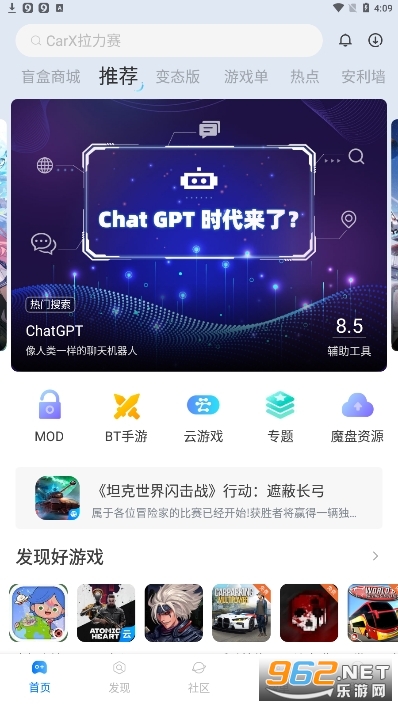Image resolution: width=398 pixels, height=707 pixels.
Task: Go to the 发现 bottom tab
Action: (119, 677)
